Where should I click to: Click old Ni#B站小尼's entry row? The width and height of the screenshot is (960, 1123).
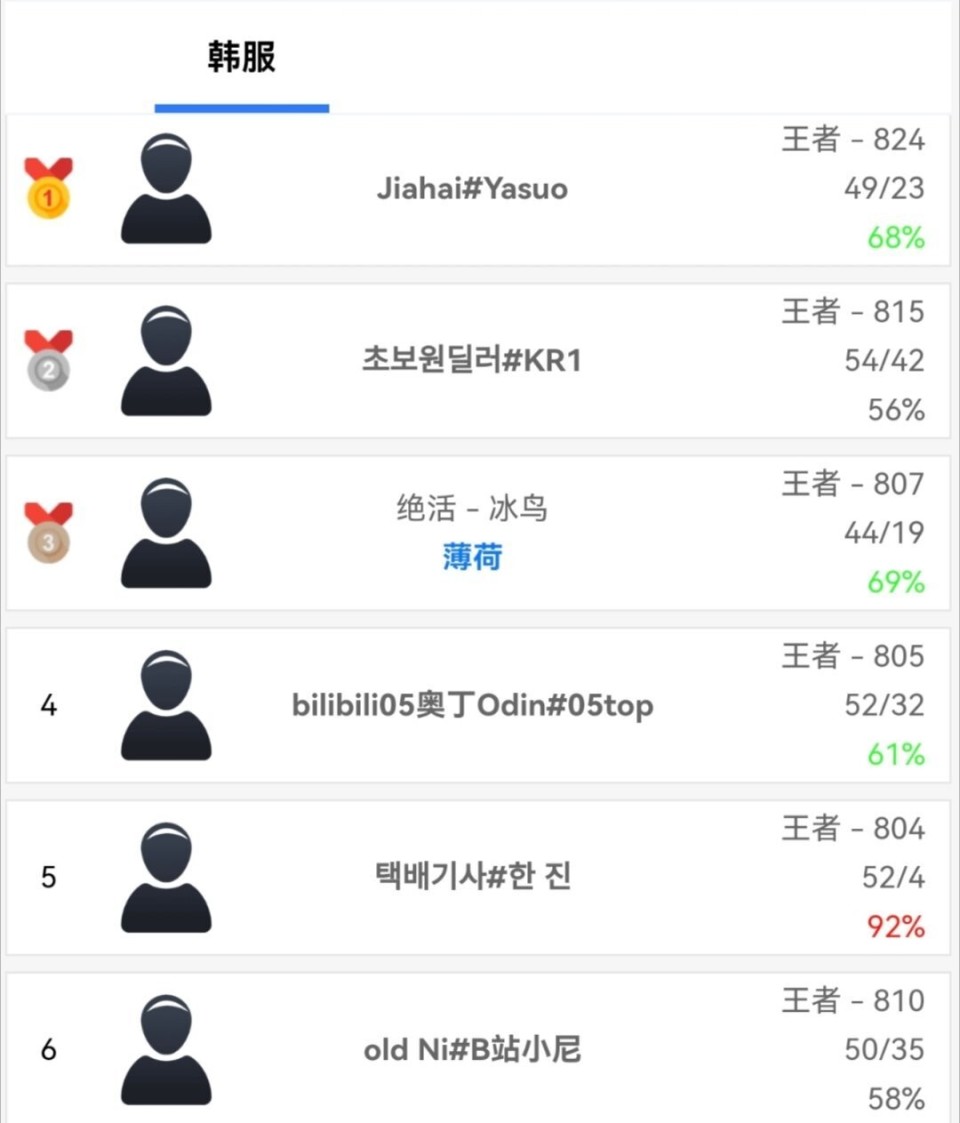coord(470,1049)
